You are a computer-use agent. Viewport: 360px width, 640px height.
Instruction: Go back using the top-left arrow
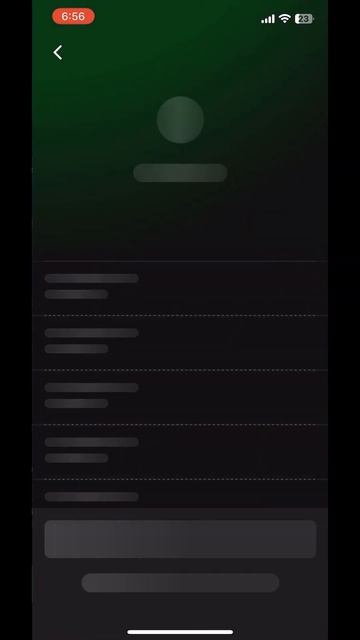58,53
